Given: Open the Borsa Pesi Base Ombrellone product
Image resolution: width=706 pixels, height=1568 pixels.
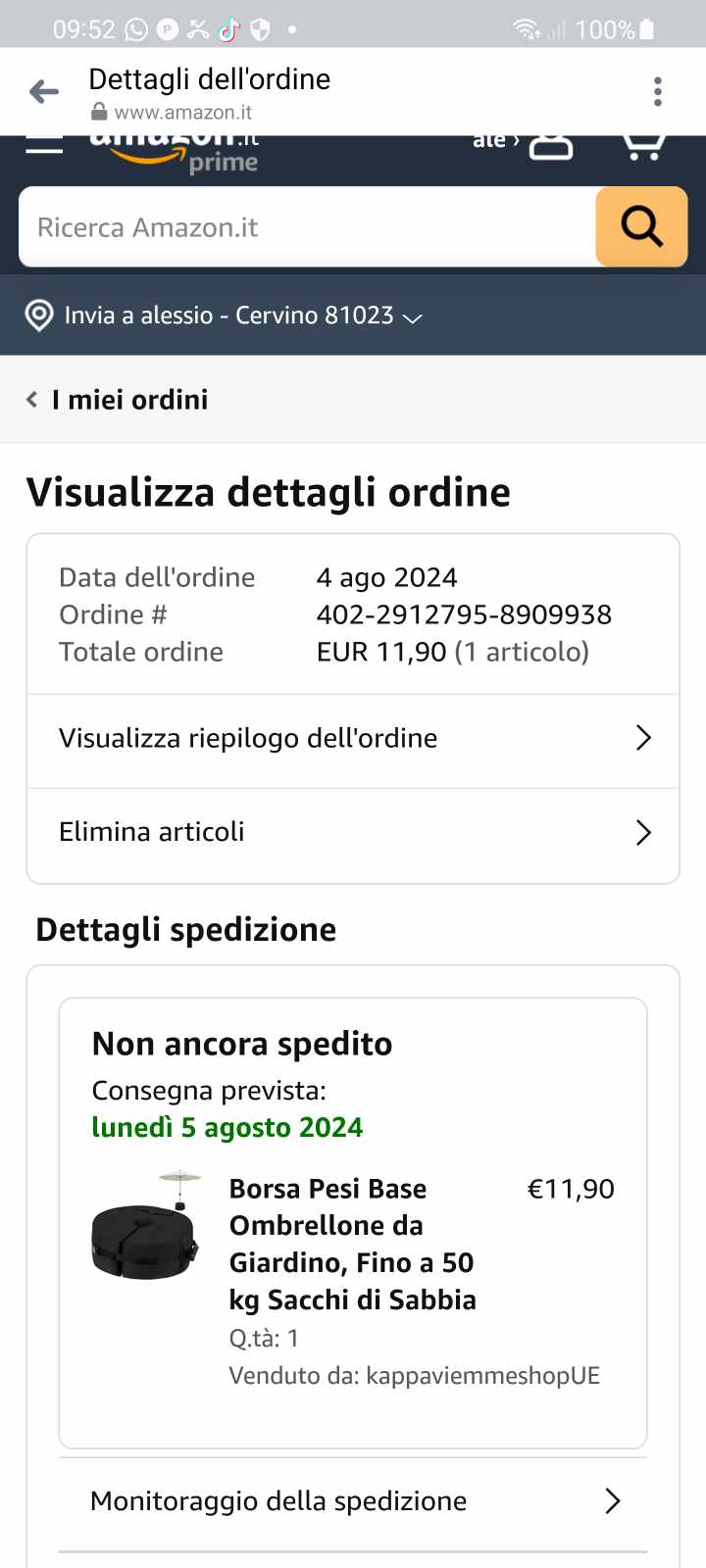Looking at the screenshot, I should 352,1244.
